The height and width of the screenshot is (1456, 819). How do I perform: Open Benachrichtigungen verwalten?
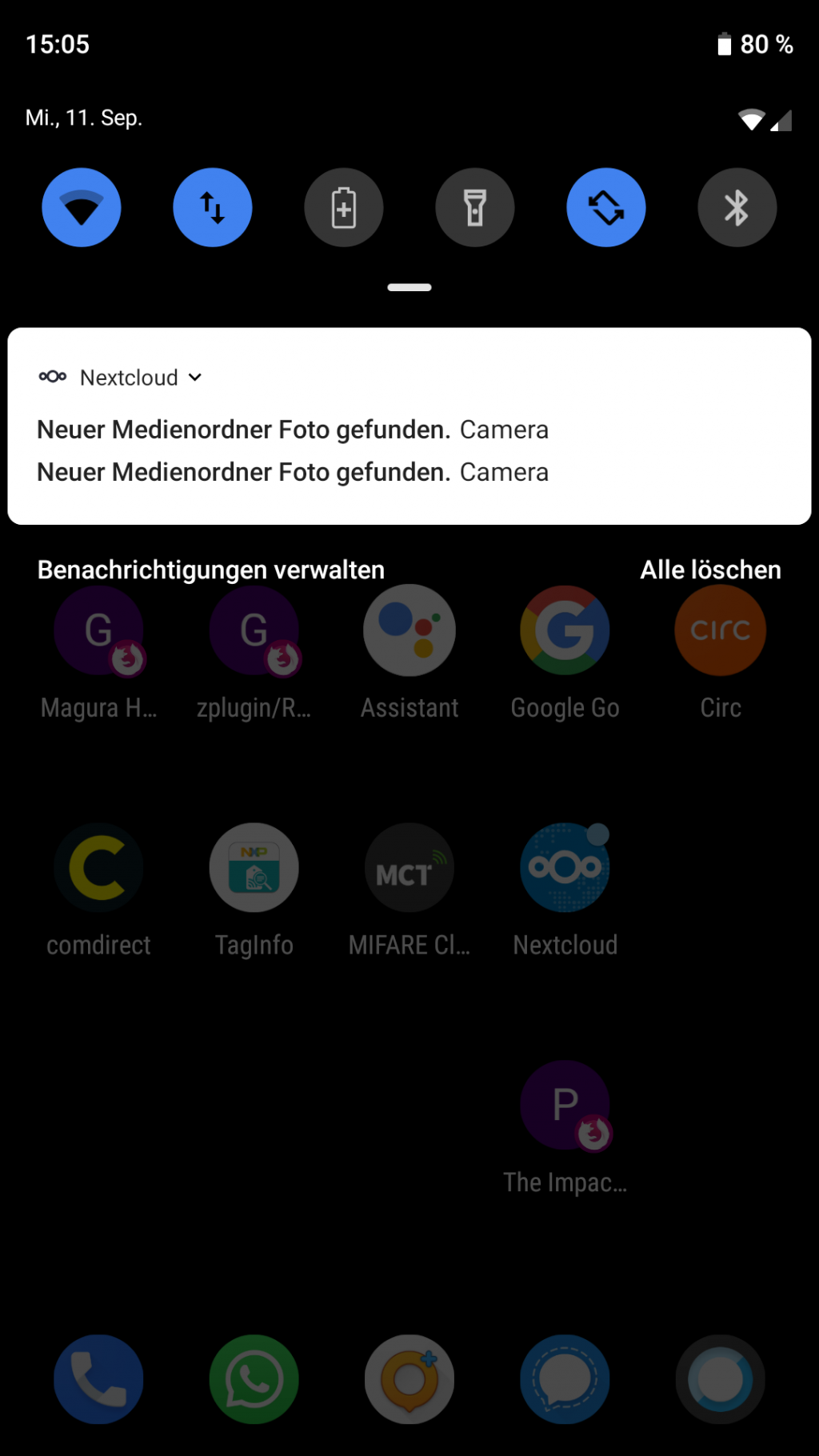(x=211, y=570)
